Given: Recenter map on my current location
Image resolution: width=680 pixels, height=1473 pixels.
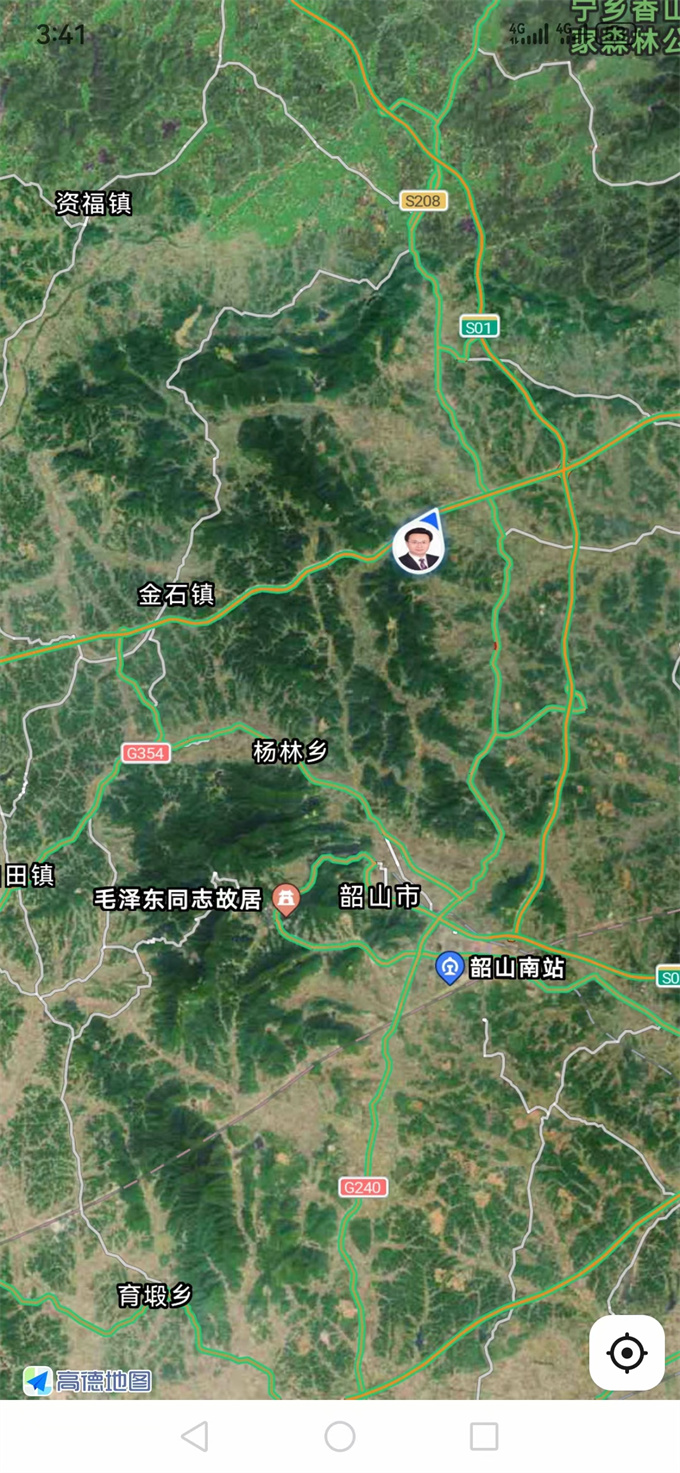Looking at the screenshot, I should pyautogui.click(x=627, y=1353).
